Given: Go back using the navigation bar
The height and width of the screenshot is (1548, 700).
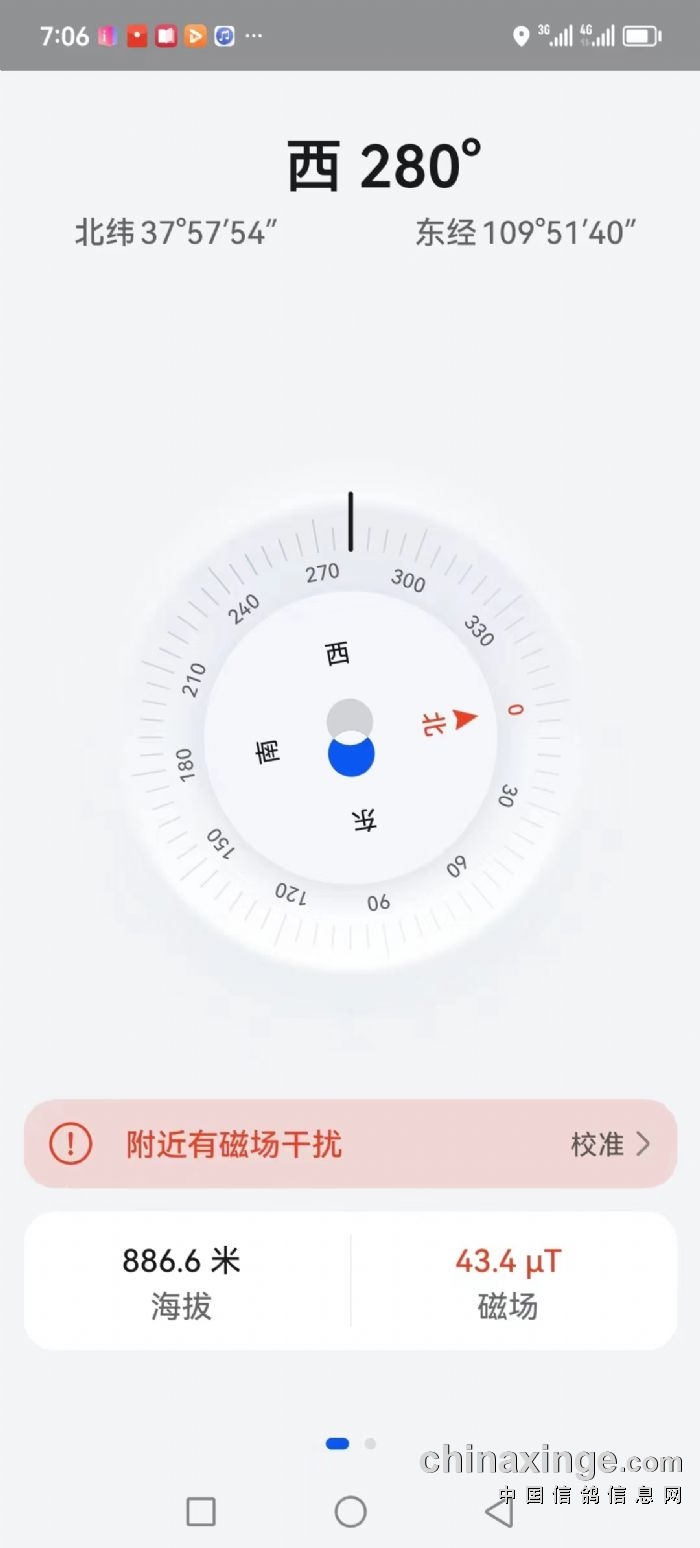Looking at the screenshot, I should click(x=499, y=1511).
